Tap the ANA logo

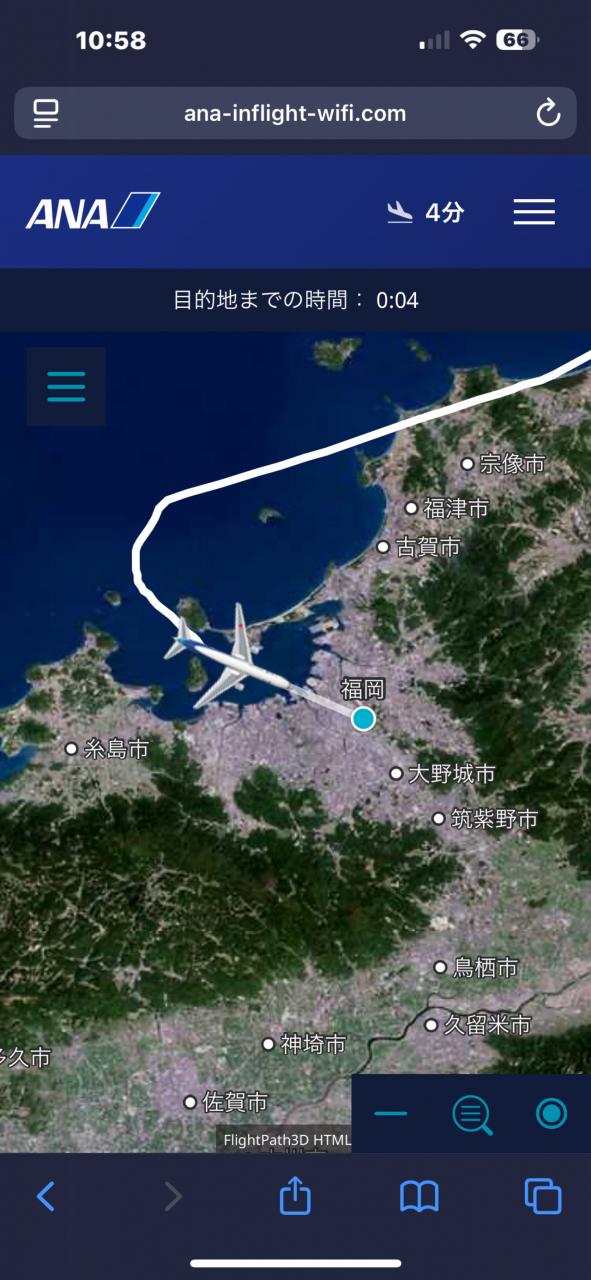[x=92, y=212]
